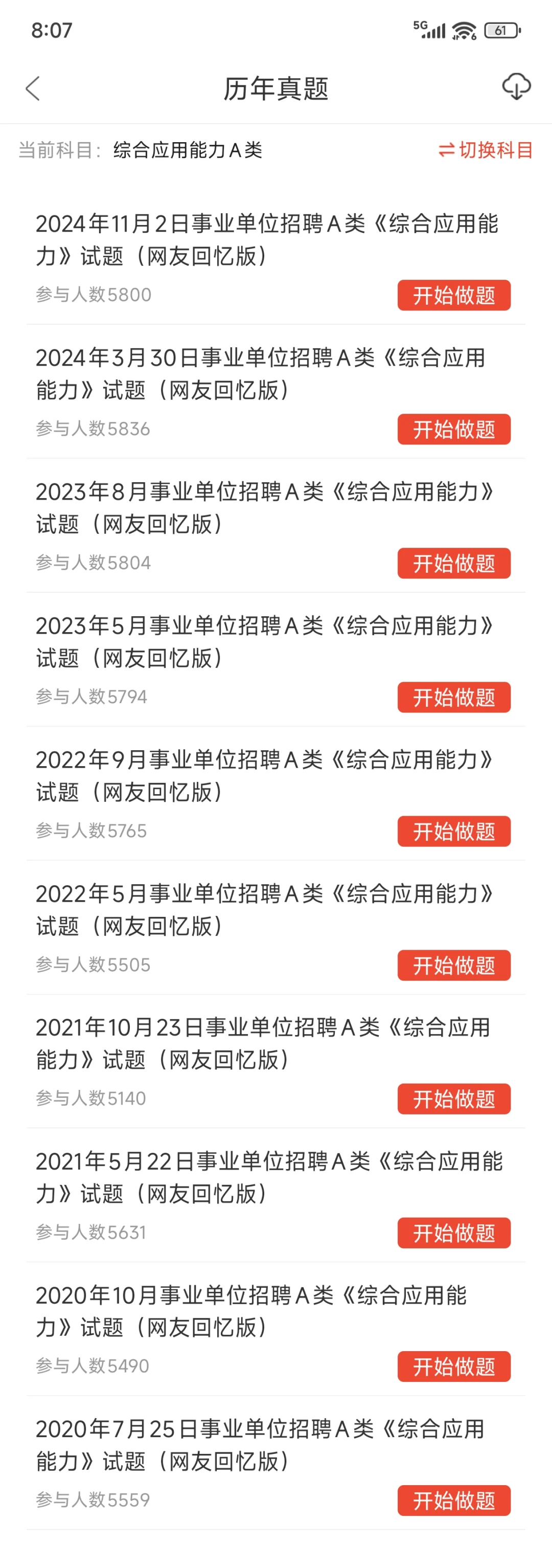This screenshot has width=552, height=1568.
Task: Open the 2023年8月事业单位招聘A类 paper row
Action: 265,508
